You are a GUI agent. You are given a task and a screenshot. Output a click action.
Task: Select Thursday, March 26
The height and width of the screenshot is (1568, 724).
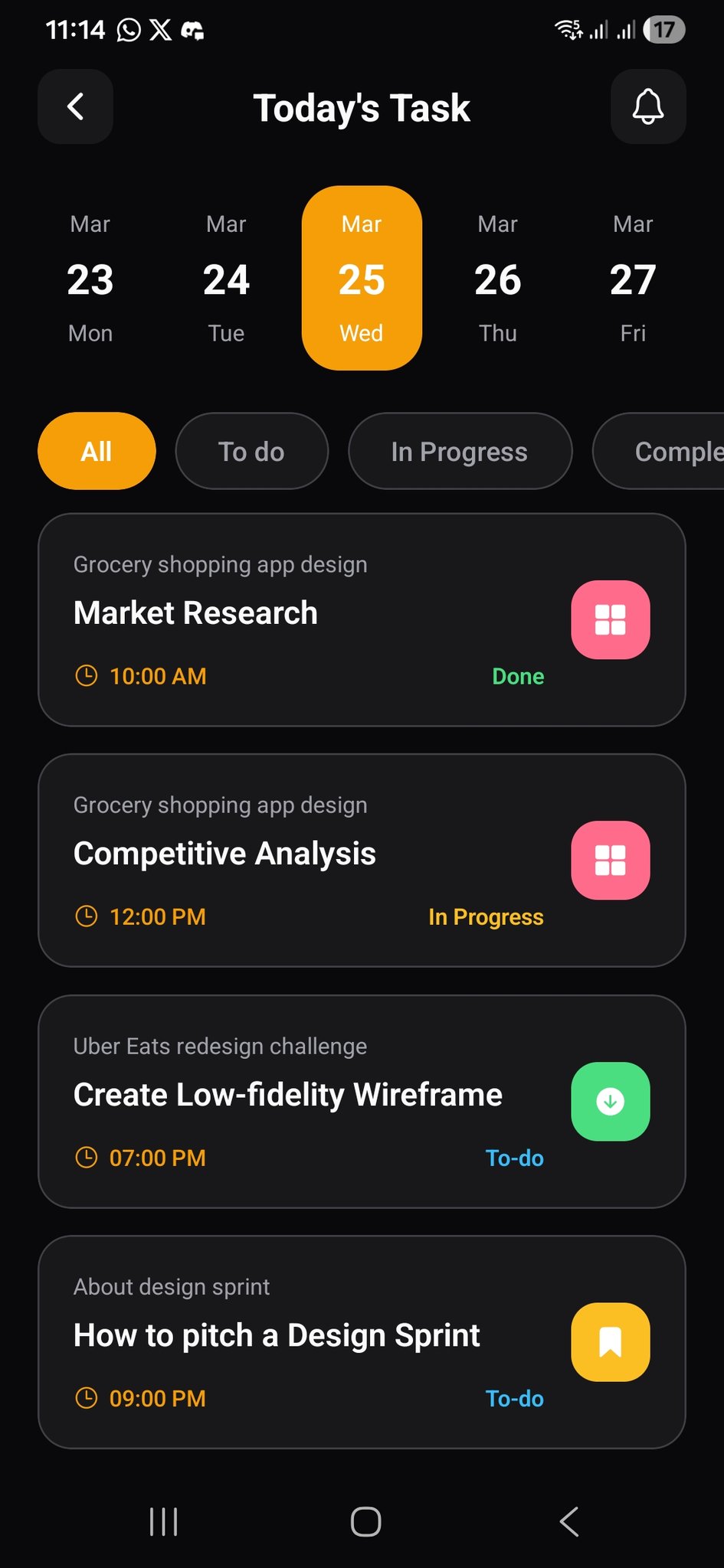(497, 279)
